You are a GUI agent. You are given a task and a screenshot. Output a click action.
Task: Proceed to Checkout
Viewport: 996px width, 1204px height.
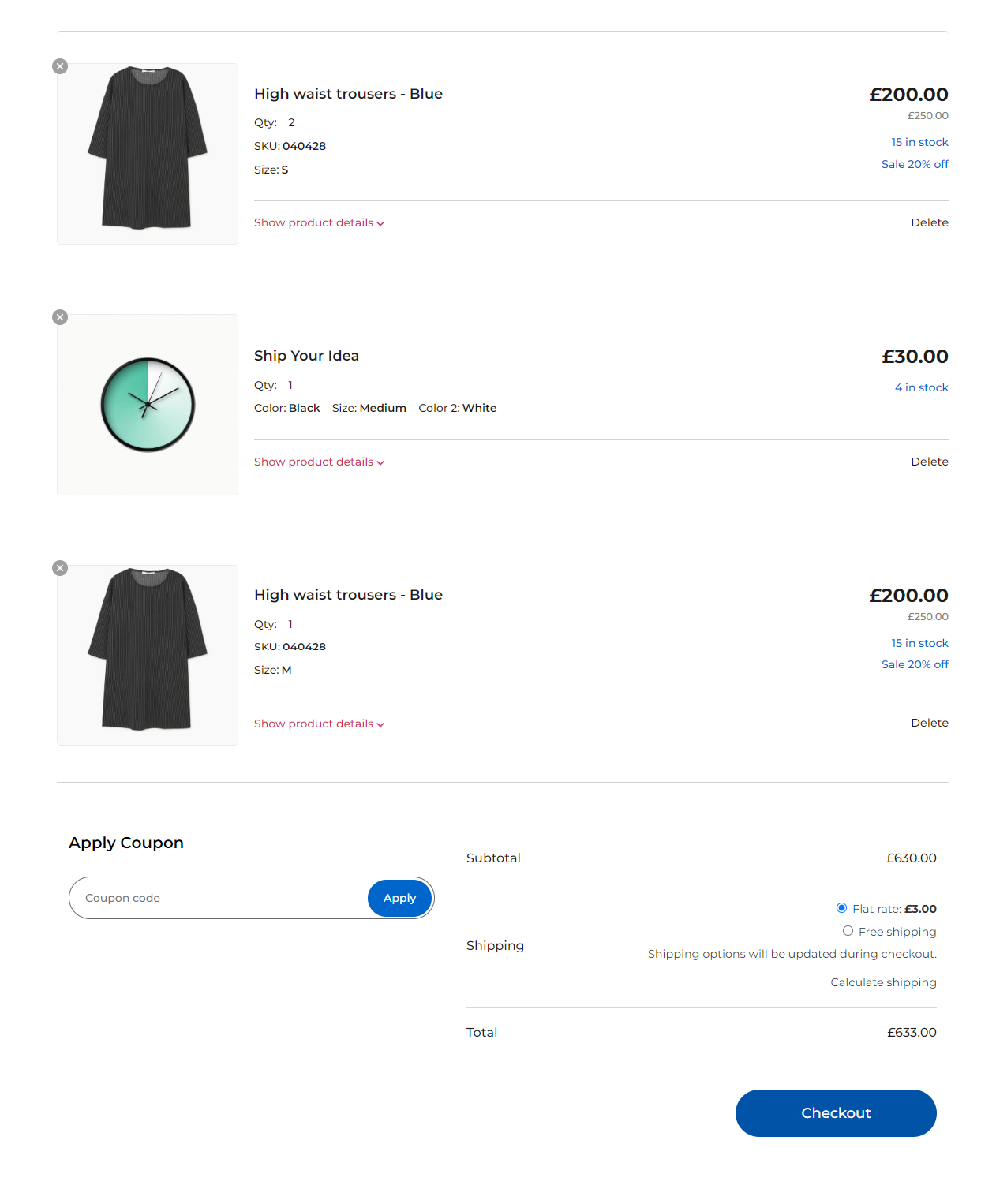(x=835, y=1113)
